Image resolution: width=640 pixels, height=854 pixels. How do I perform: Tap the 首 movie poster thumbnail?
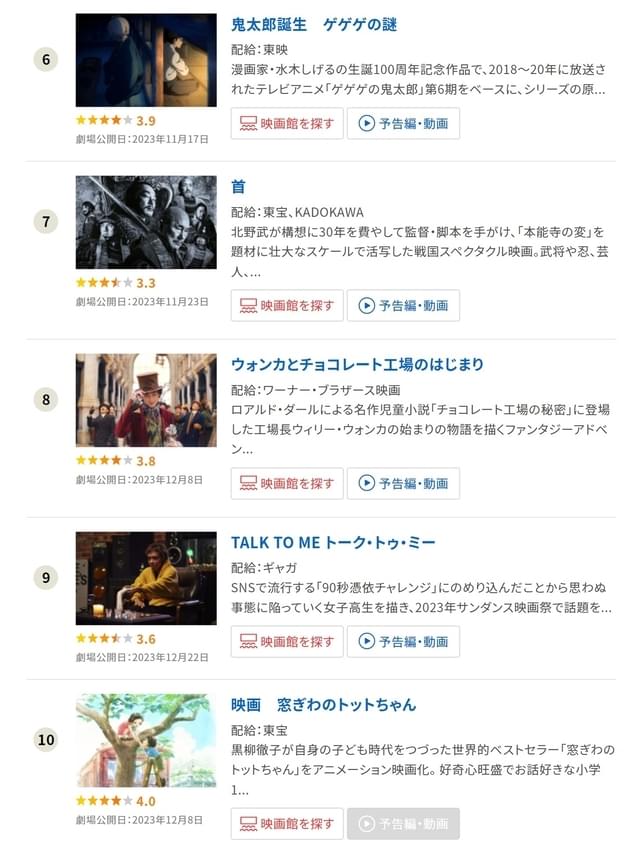[x=146, y=222]
